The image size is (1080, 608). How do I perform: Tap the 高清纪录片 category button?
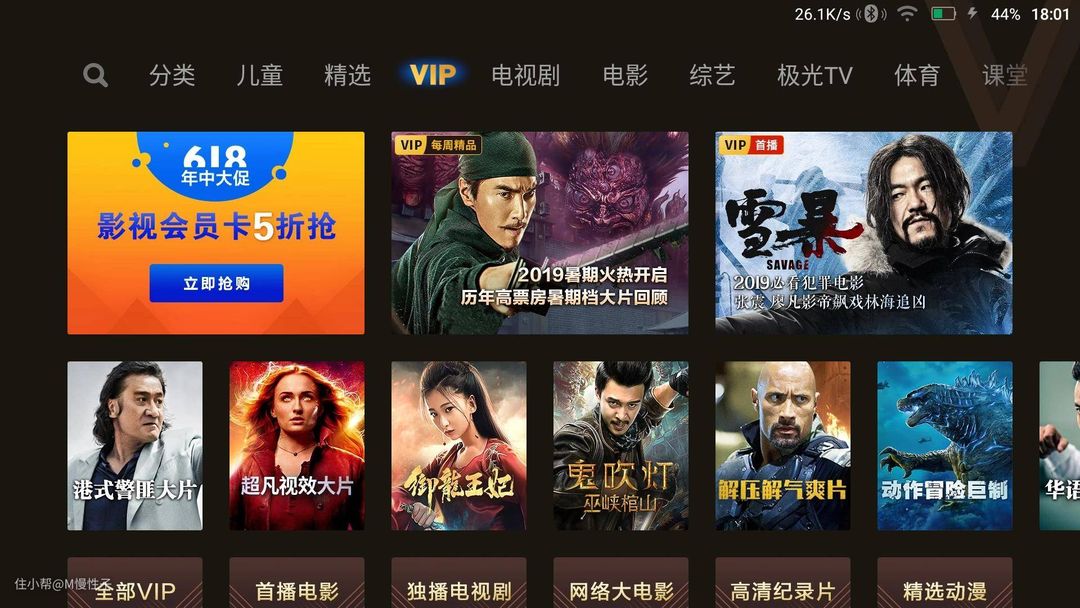(x=783, y=590)
